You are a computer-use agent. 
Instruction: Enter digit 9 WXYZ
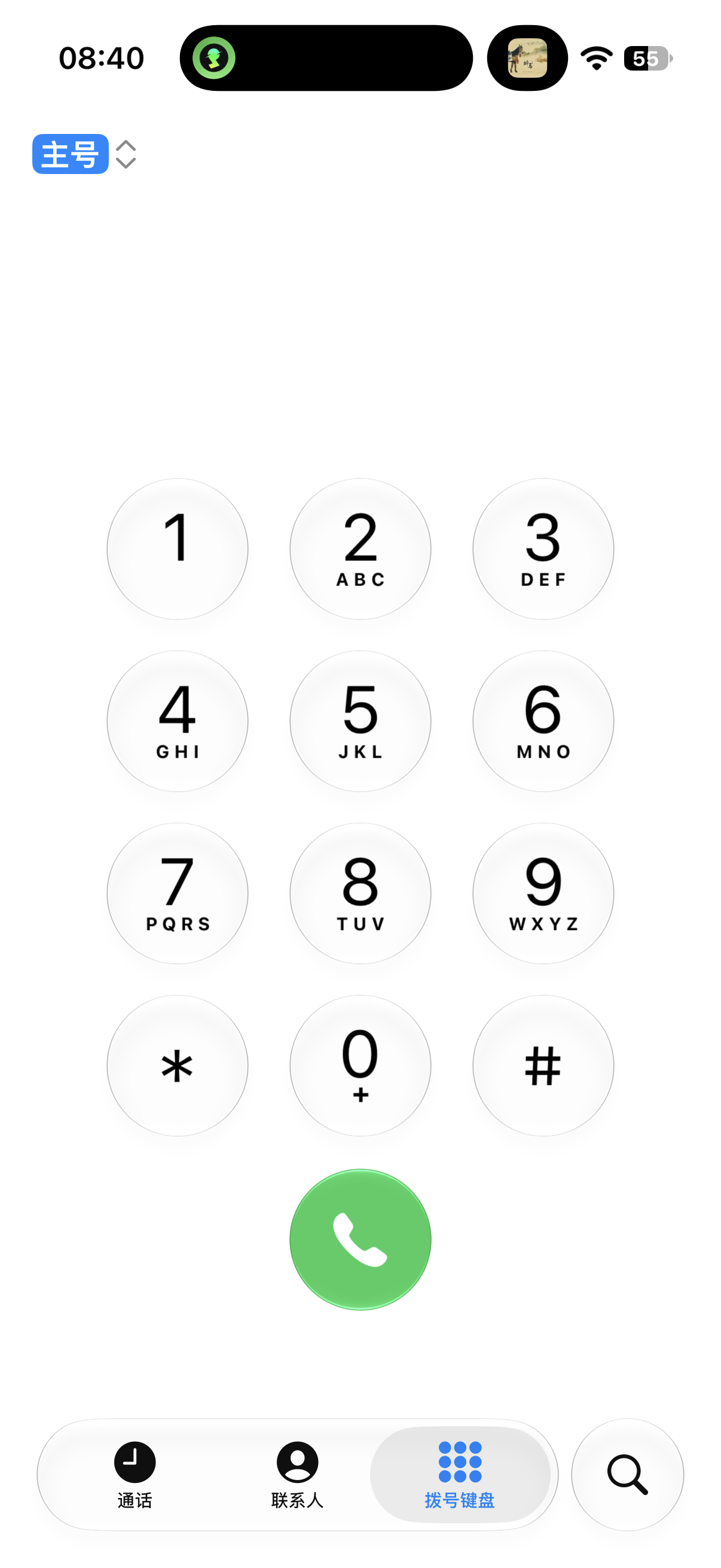(x=543, y=893)
